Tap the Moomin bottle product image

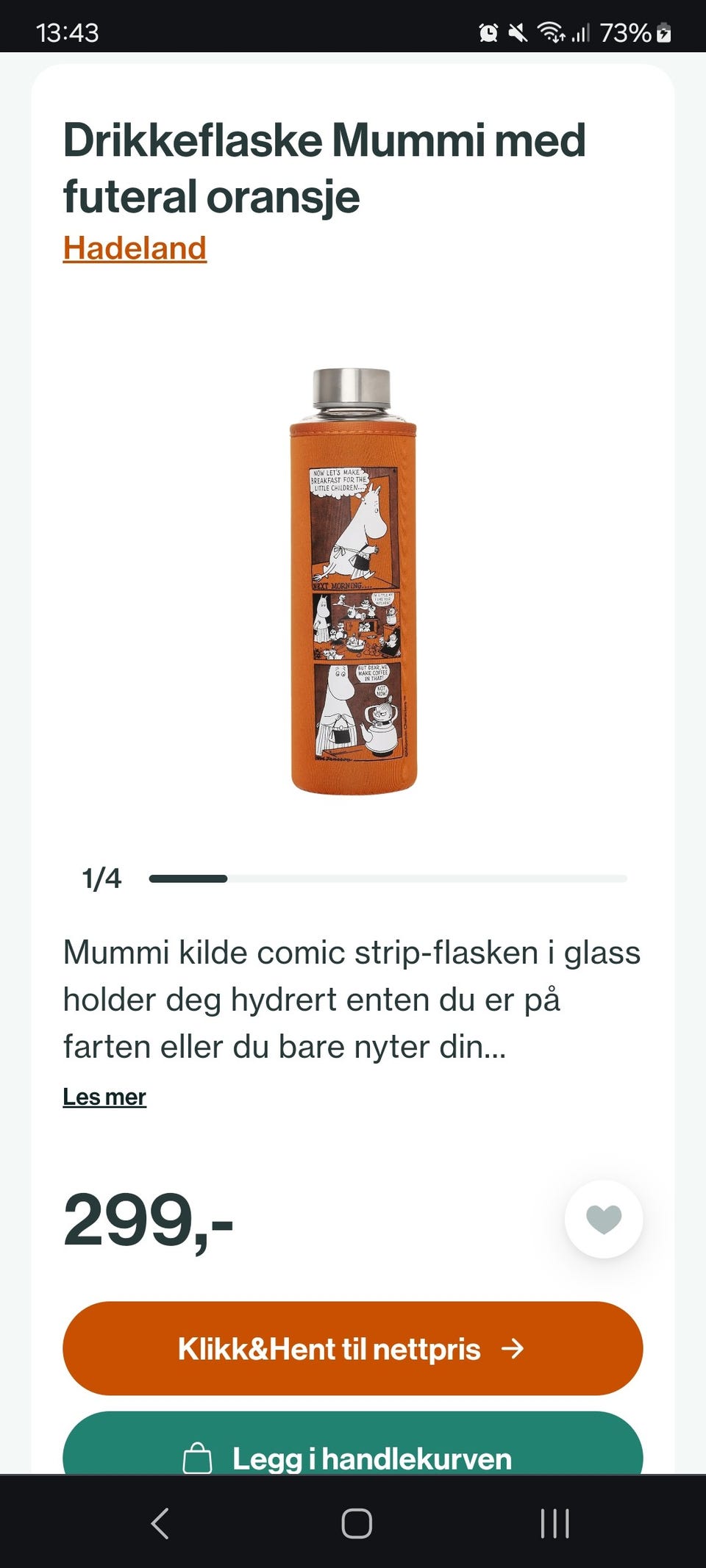pos(353,581)
